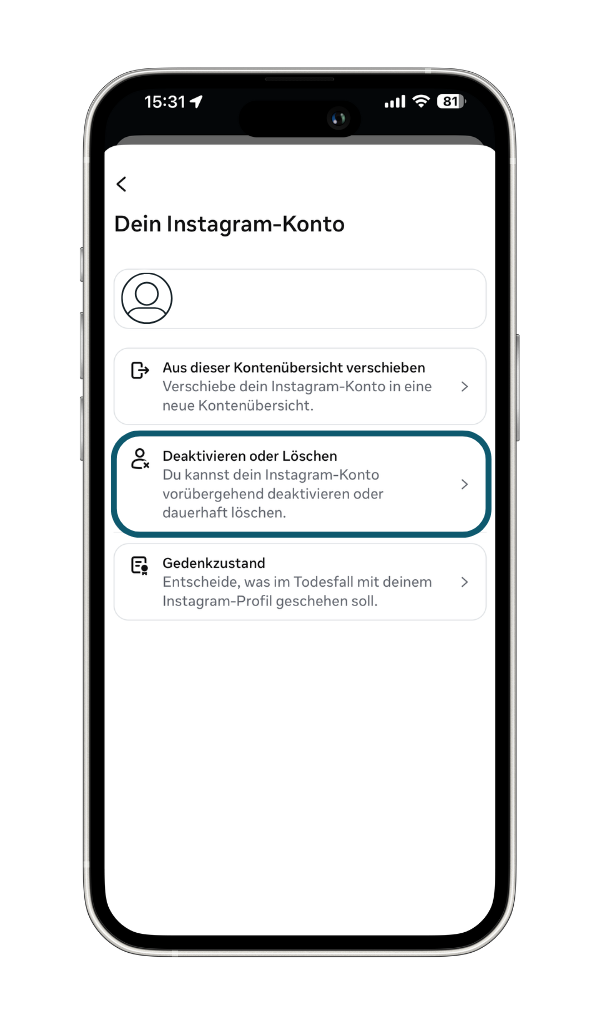
Task: Select Deaktivieren oder Löschen
Action: pyautogui.click(x=299, y=484)
